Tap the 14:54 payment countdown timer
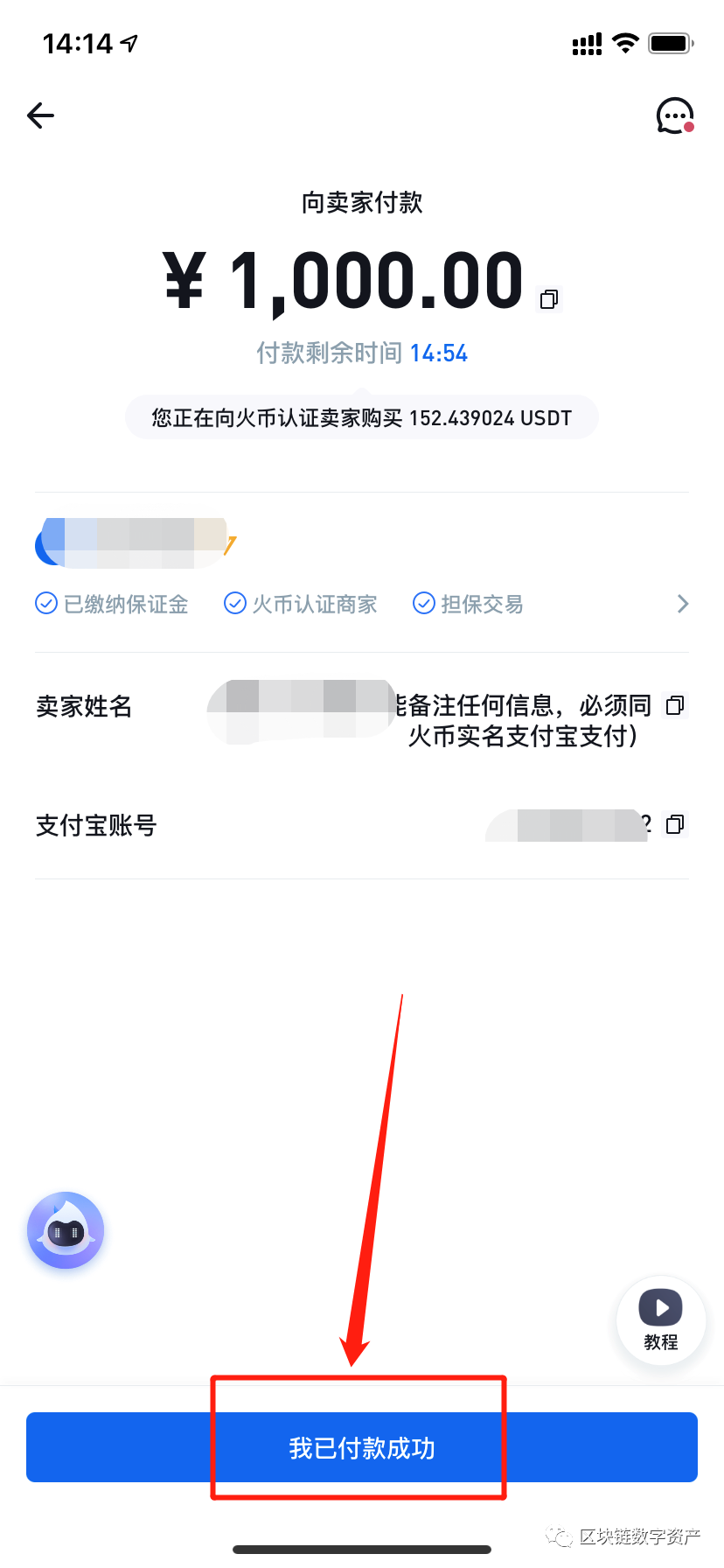The height and width of the screenshot is (1568, 724). click(x=438, y=353)
